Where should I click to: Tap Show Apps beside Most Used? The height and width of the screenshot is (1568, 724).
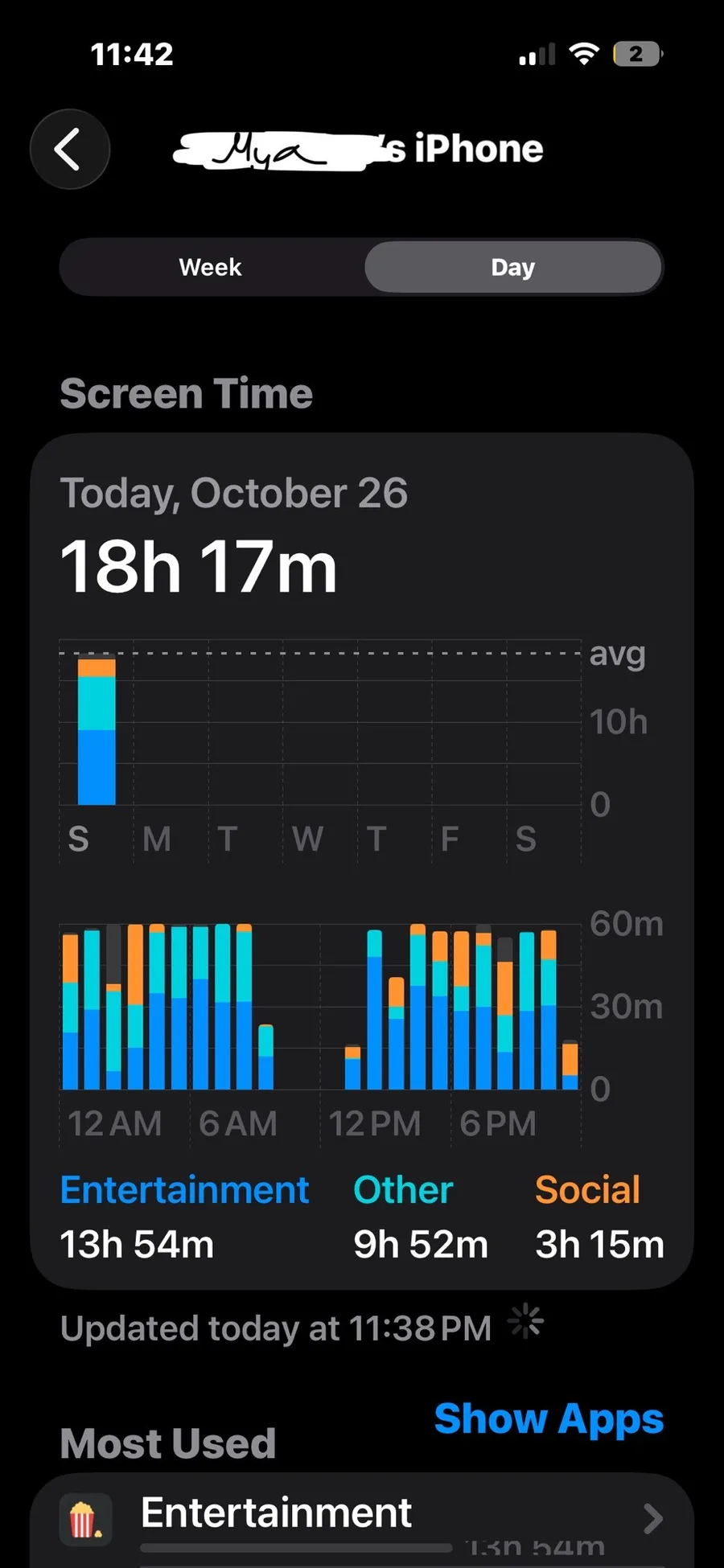(x=549, y=1418)
